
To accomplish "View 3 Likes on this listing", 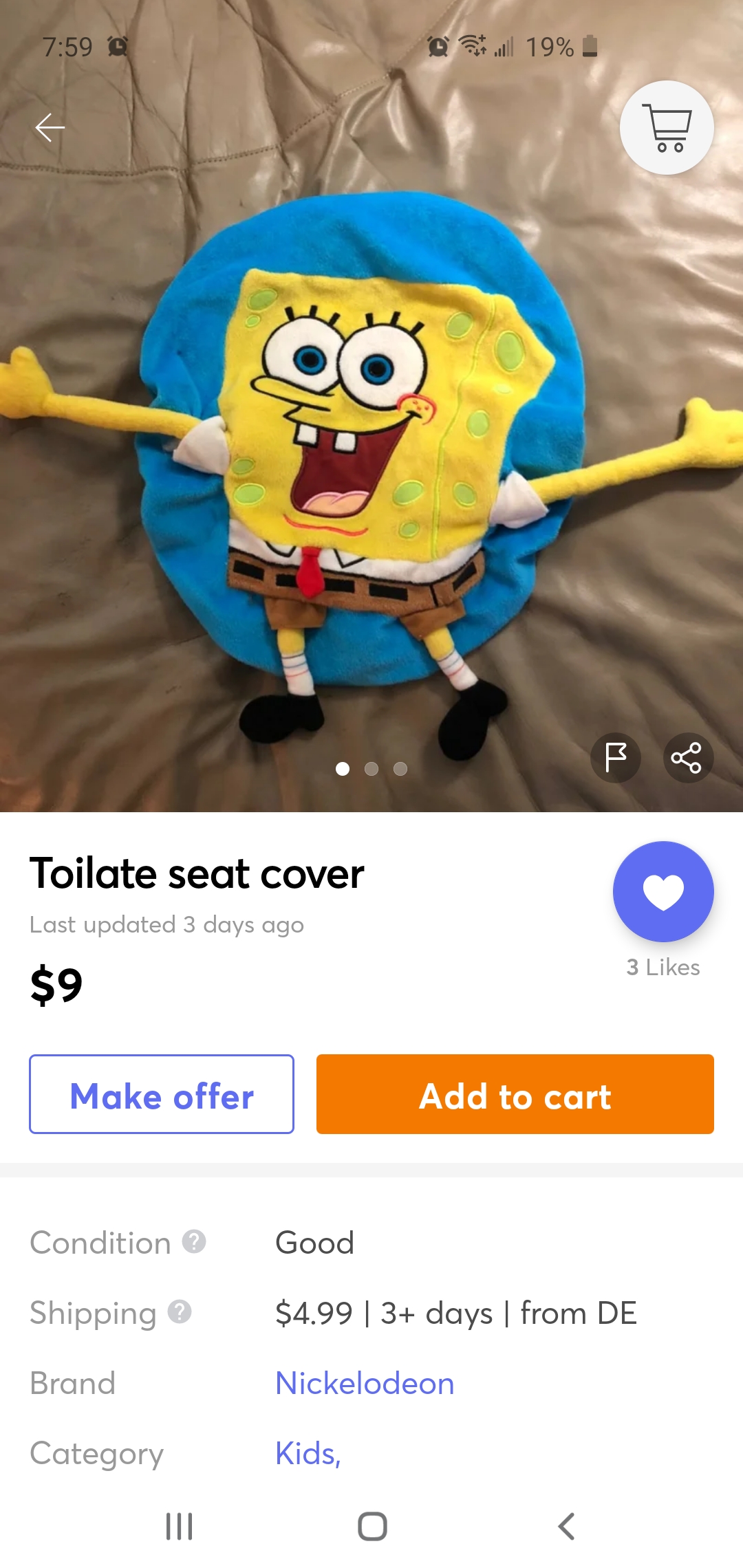I will click(x=663, y=967).
